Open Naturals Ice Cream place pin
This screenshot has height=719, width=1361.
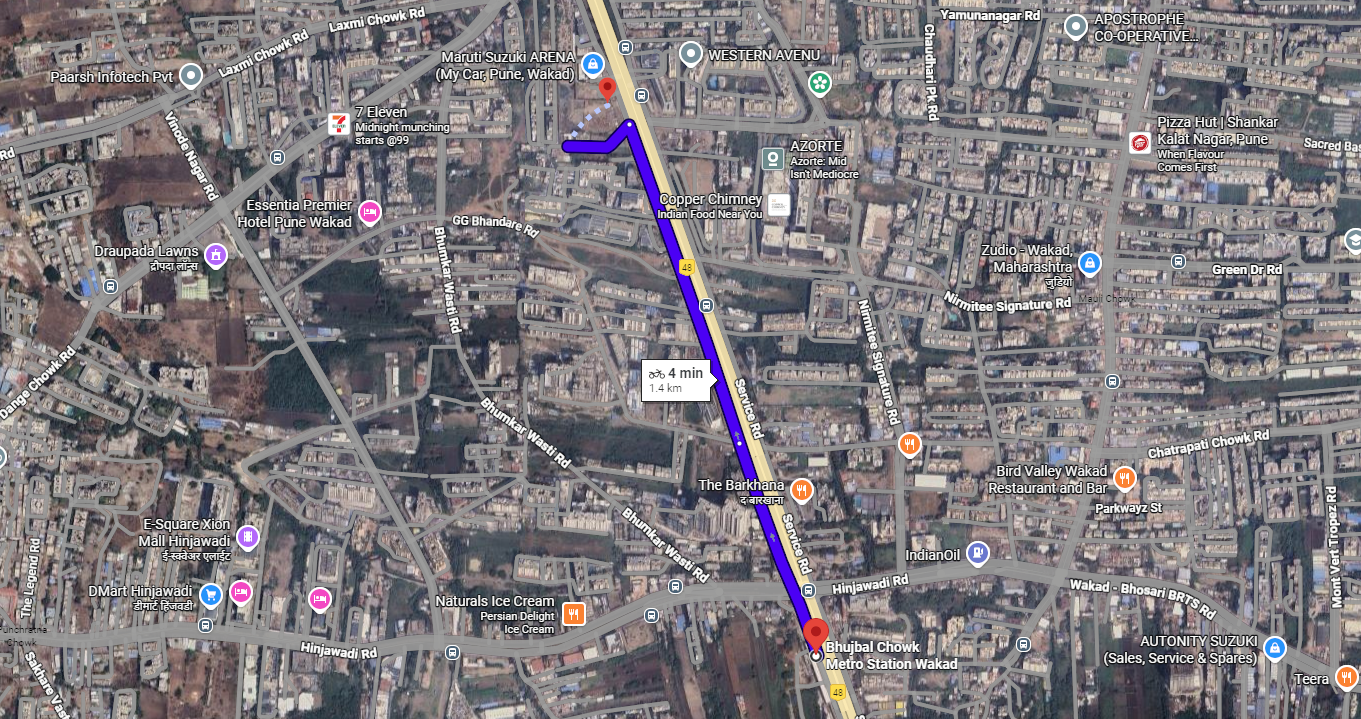pyautogui.click(x=573, y=614)
